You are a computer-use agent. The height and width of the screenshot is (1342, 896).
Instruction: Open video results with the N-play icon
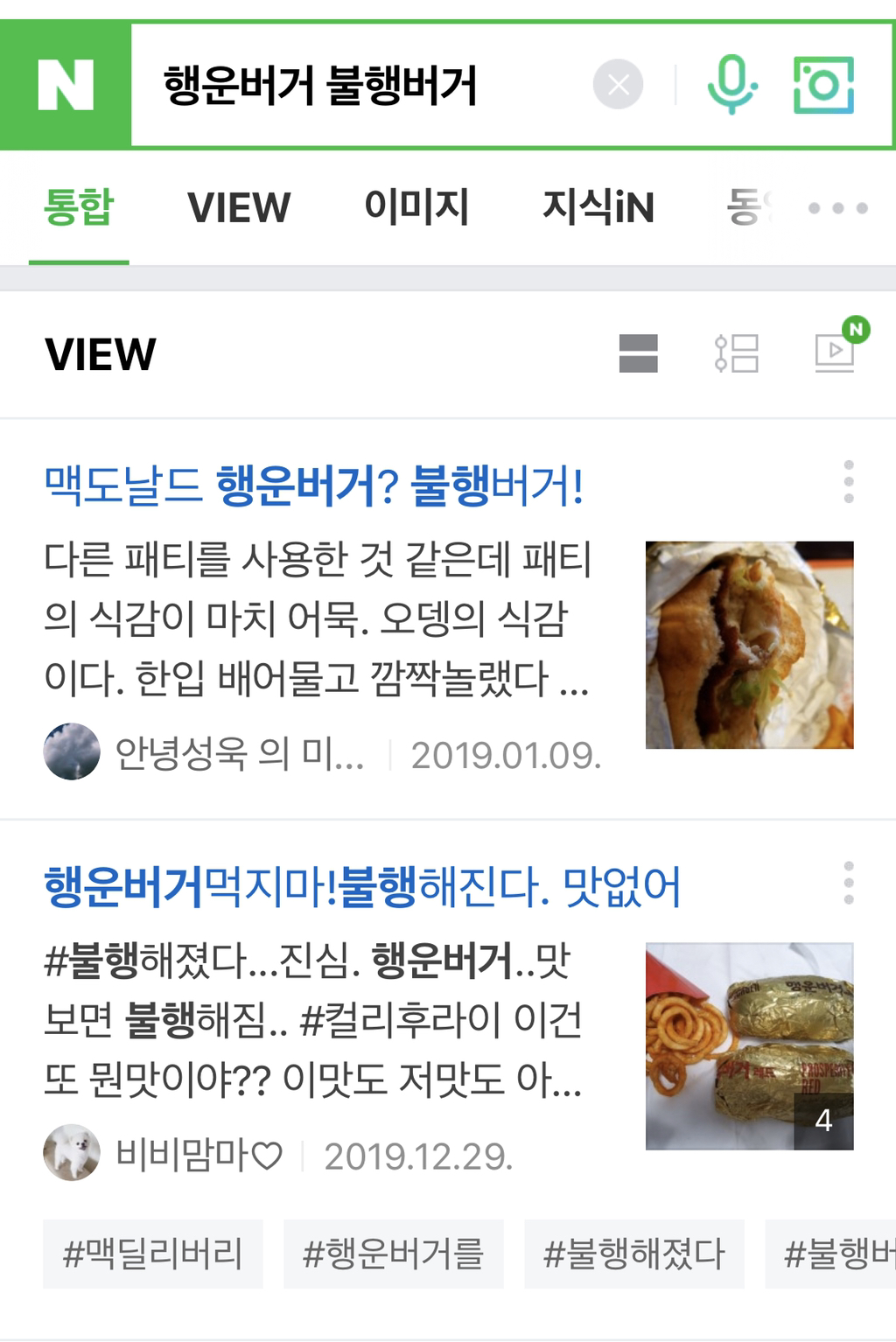[833, 354]
